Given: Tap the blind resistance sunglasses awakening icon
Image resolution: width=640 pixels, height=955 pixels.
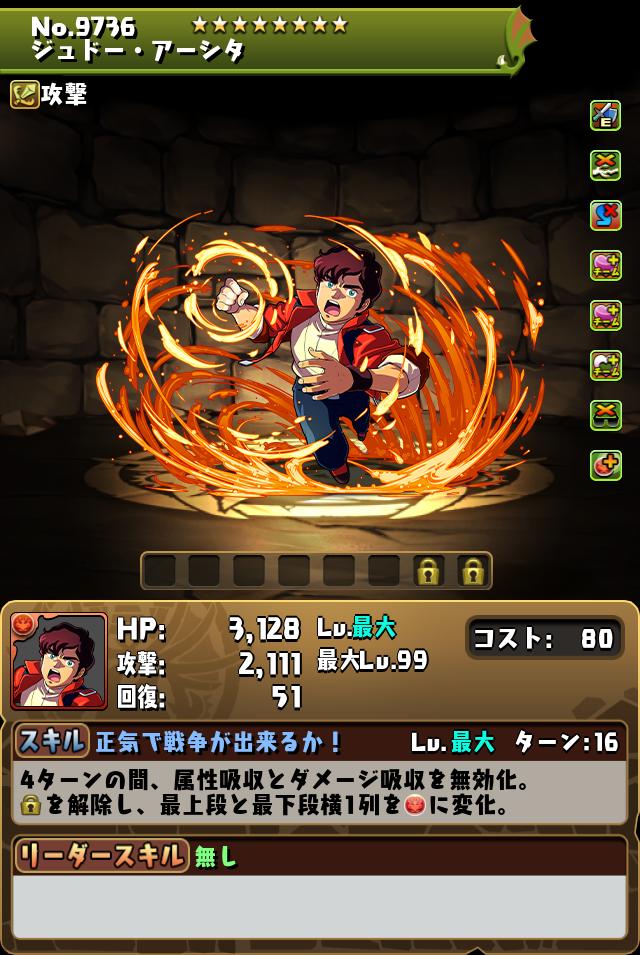Looking at the screenshot, I should click(605, 415).
